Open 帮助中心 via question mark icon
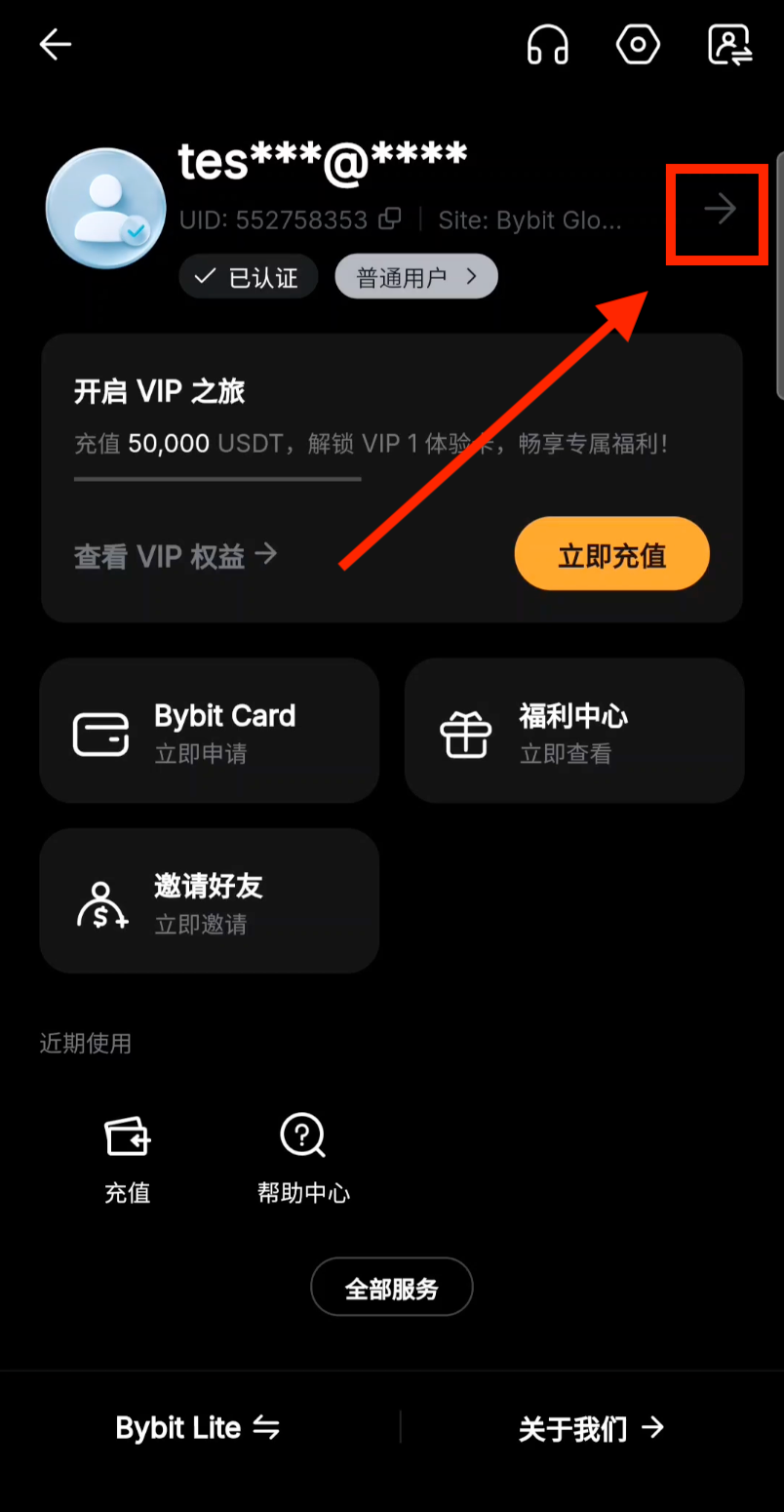The width and height of the screenshot is (784, 1512). 302,1136
